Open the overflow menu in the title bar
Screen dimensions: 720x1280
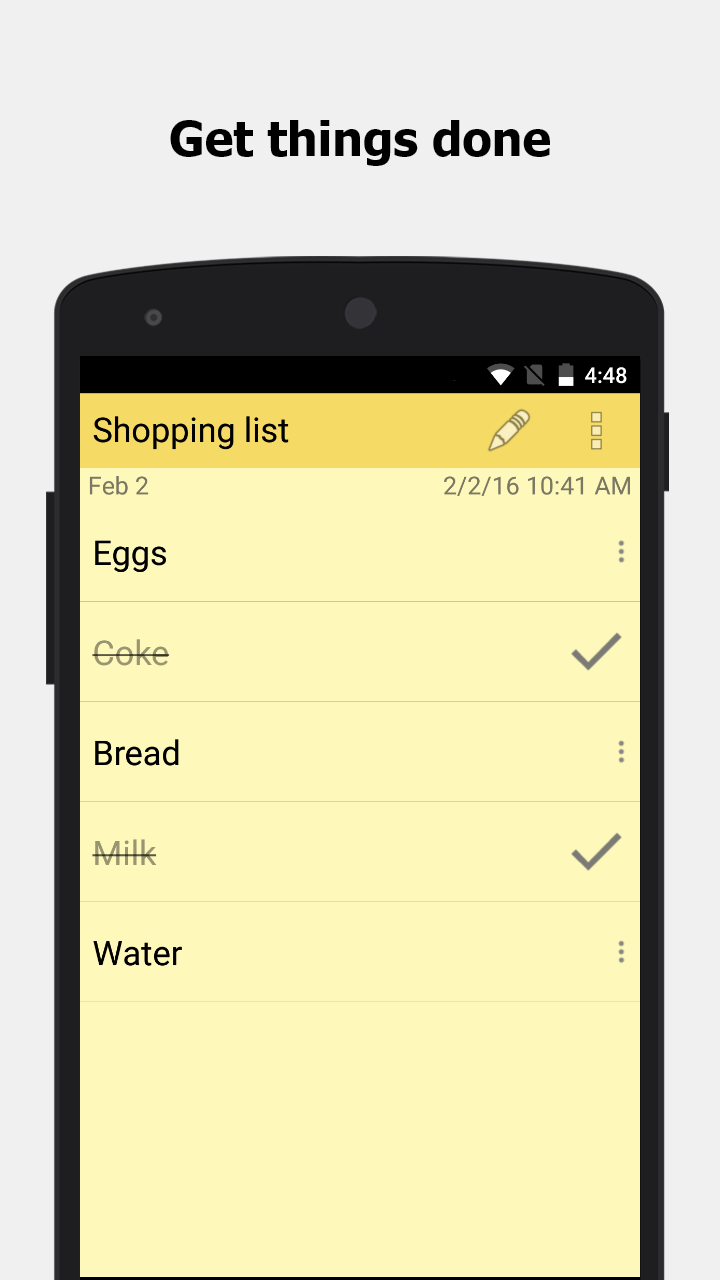coord(595,430)
